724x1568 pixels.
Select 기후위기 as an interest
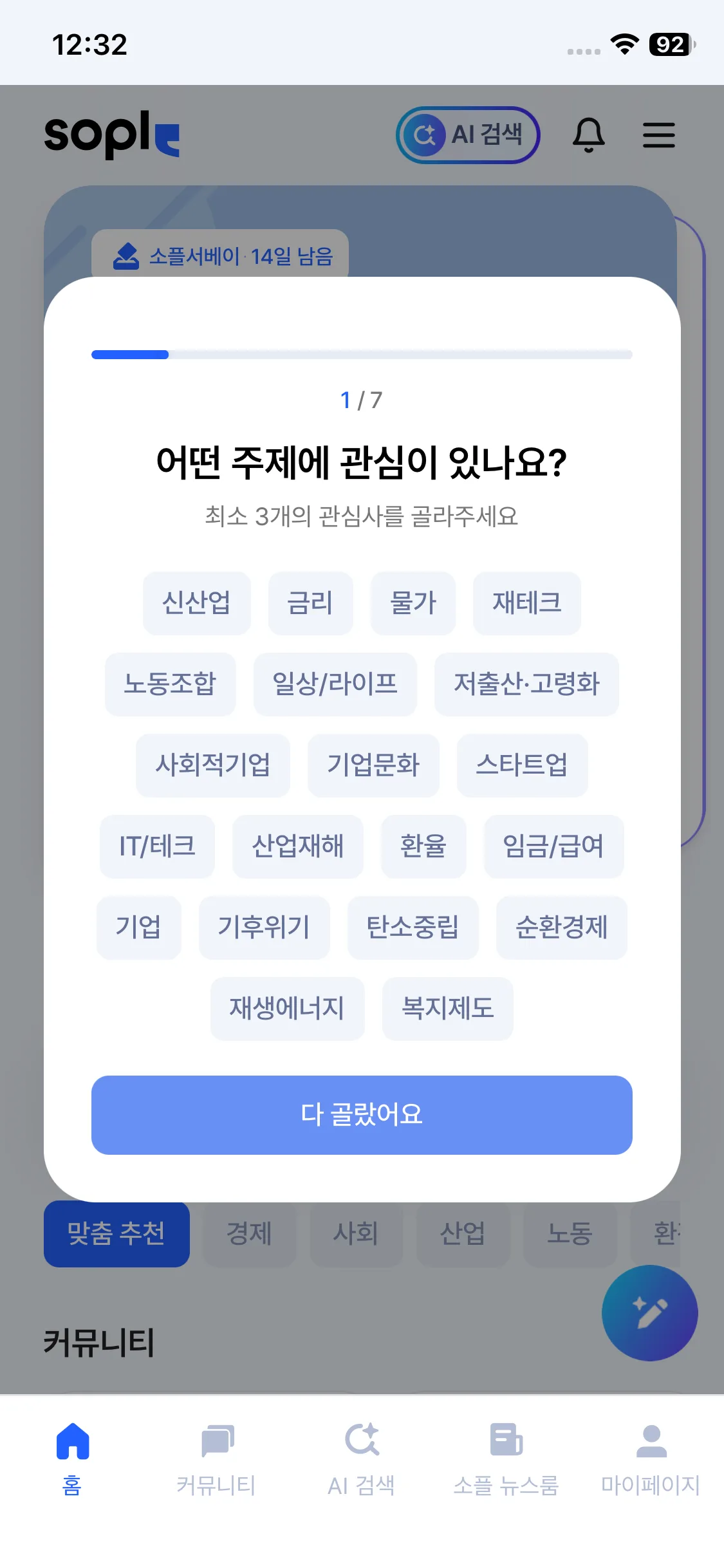point(265,928)
